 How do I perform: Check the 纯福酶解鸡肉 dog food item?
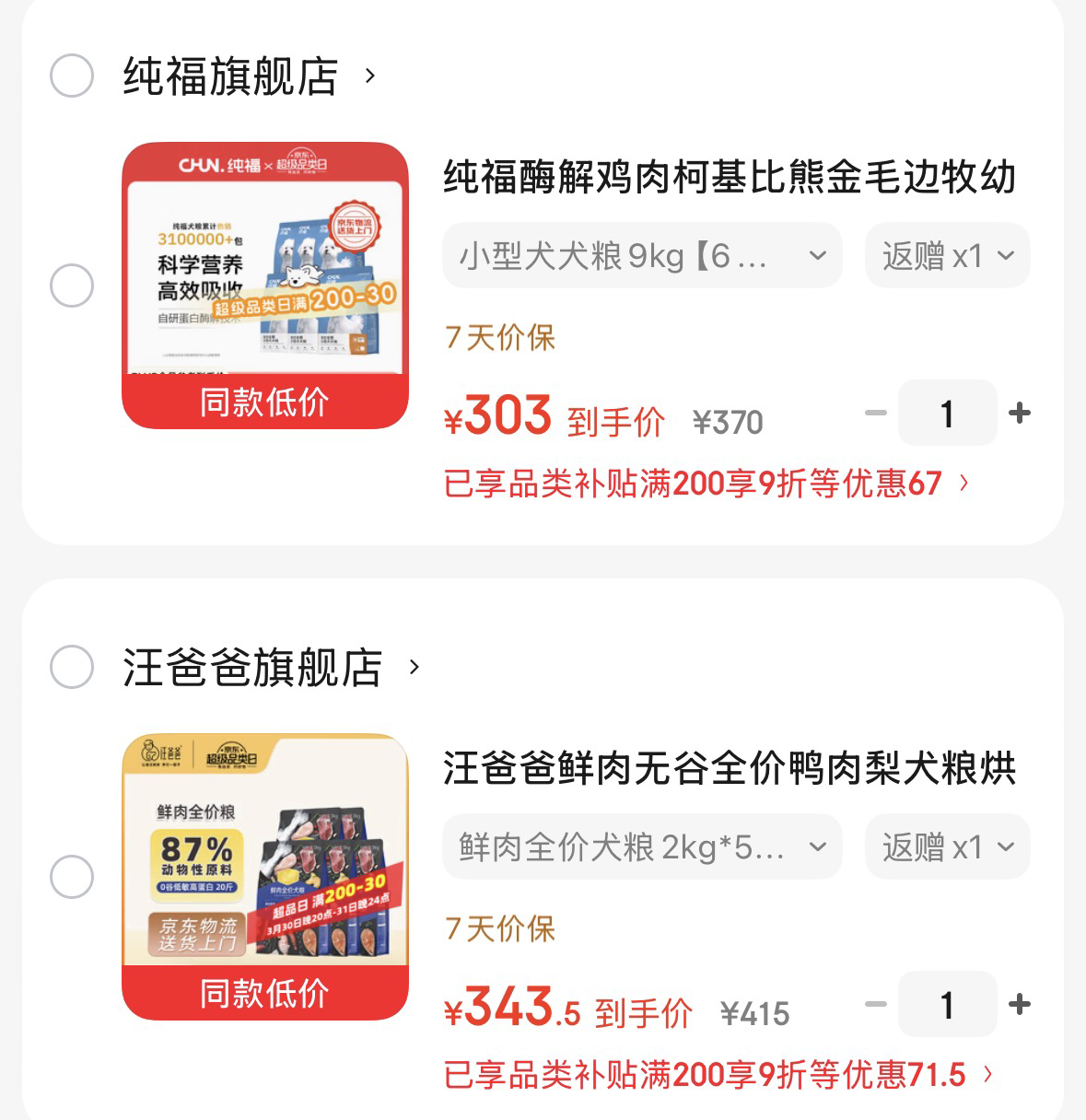[x=72, y=286]
